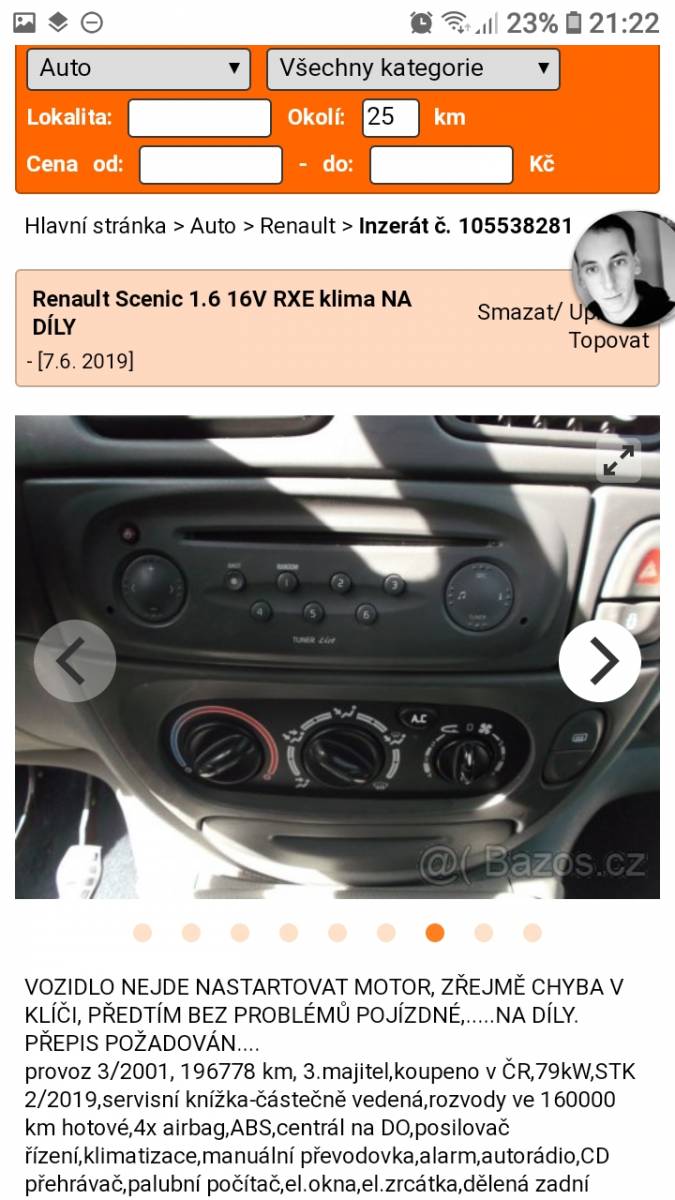Expand the photo to fullscreen
The width and height of the screenshot is (675, 1200).
(619, 460)
